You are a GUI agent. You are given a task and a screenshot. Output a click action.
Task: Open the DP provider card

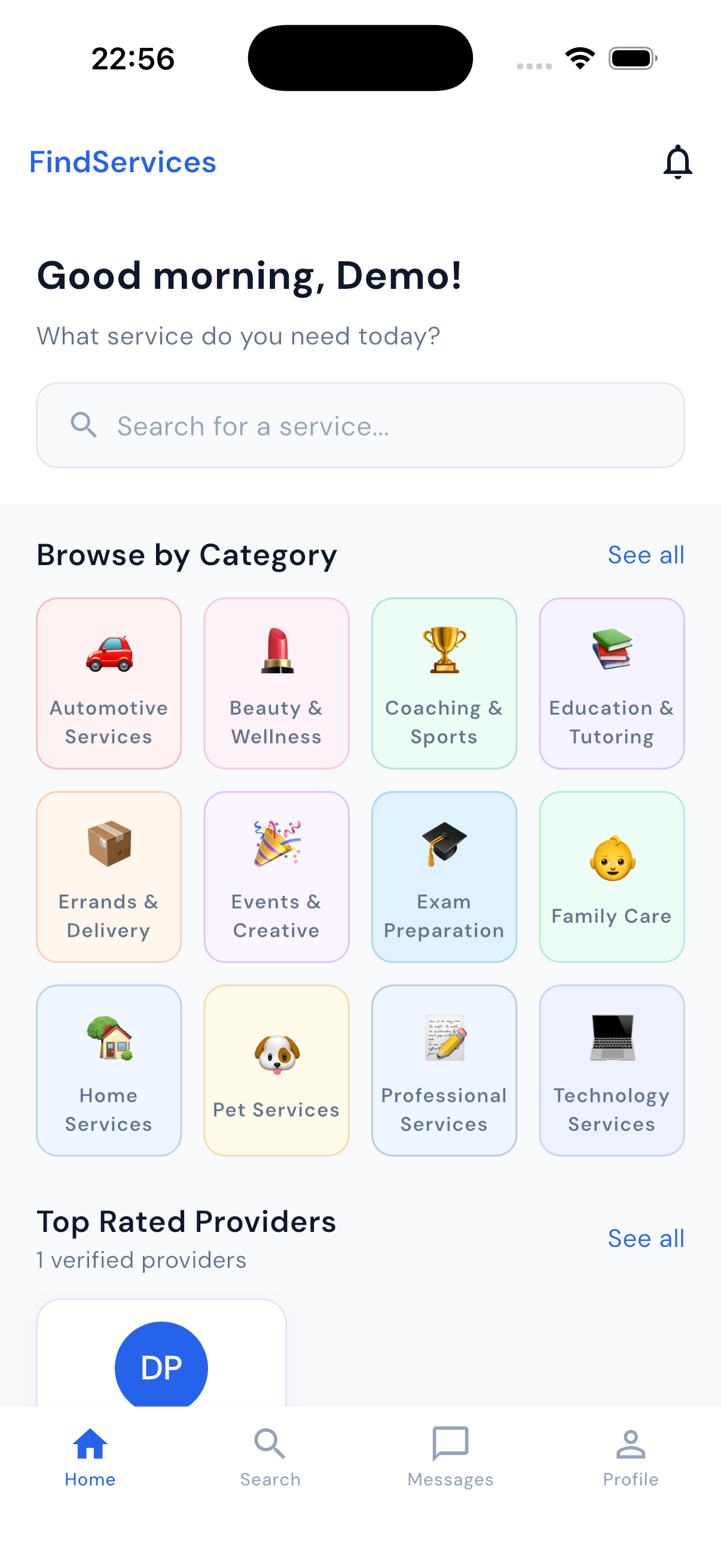click(x=161, y=1353)
